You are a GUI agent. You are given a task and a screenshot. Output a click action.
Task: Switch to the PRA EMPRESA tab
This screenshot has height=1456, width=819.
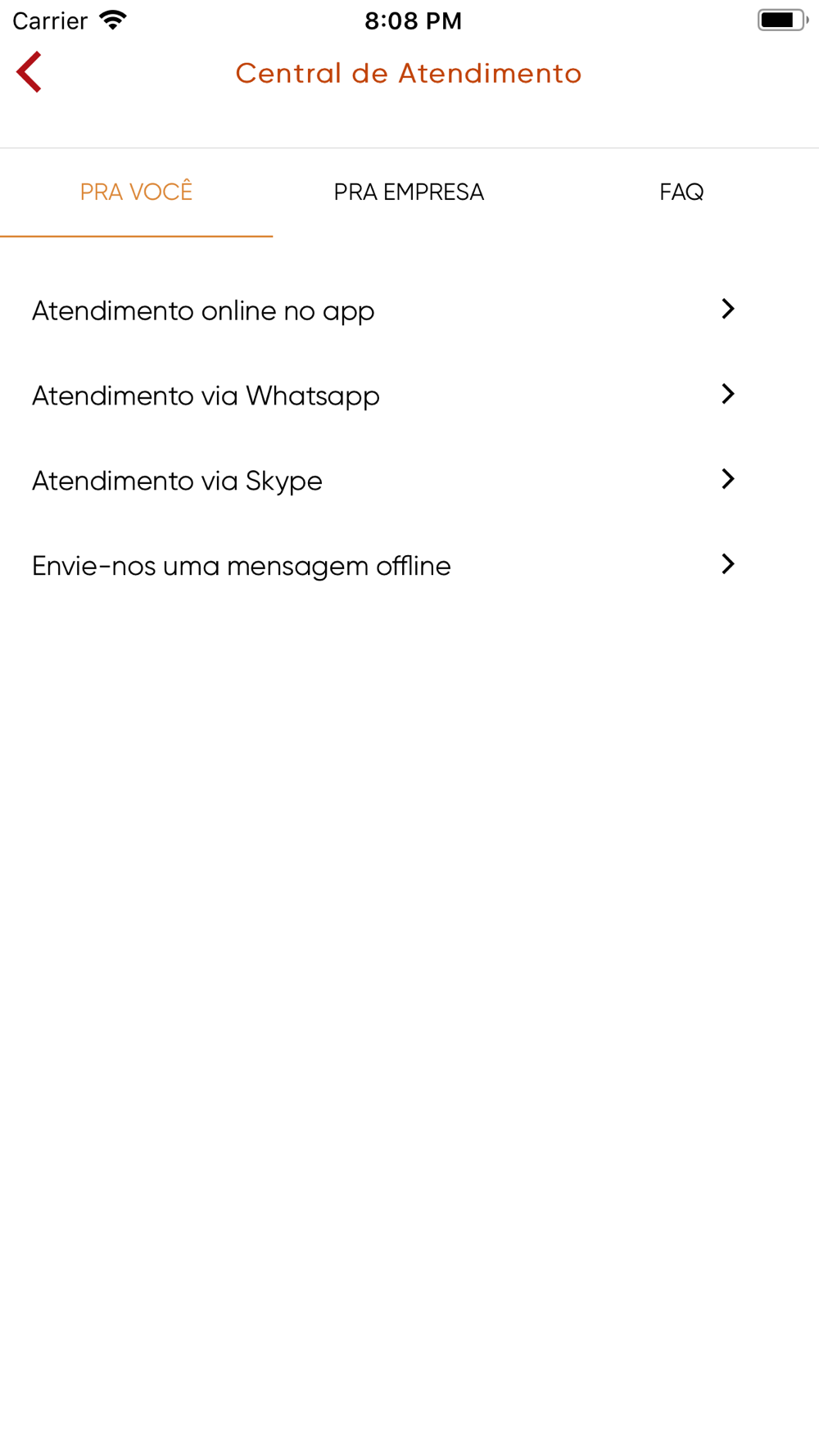[x=409, y=192]
